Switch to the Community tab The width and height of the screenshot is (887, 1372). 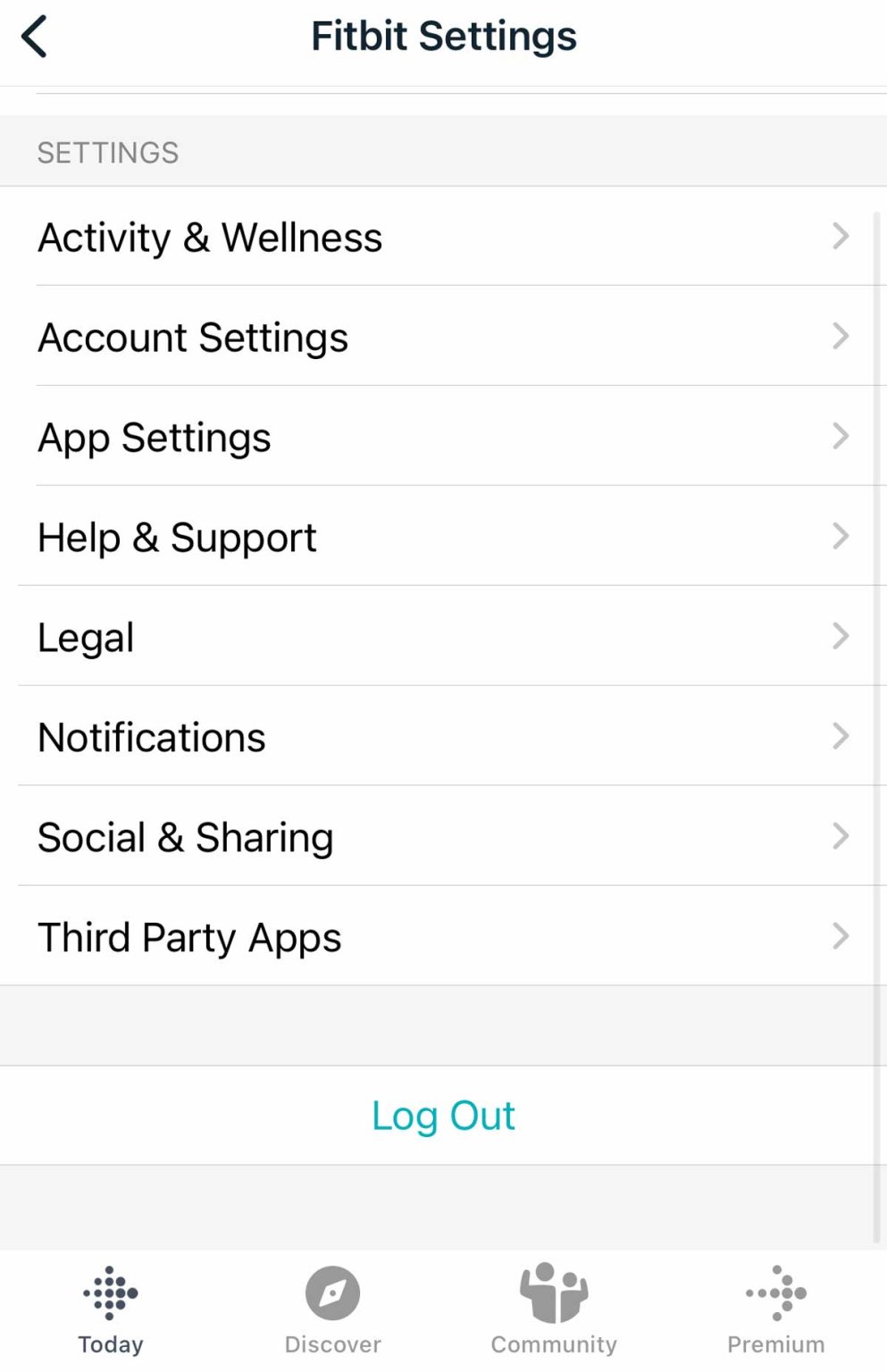click(x=554, y=1309)
